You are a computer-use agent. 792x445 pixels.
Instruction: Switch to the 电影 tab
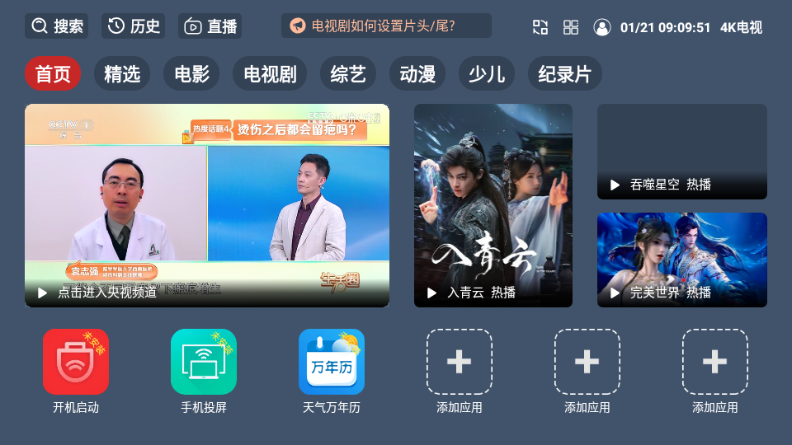pyautogui.click(x=192, y=74)
